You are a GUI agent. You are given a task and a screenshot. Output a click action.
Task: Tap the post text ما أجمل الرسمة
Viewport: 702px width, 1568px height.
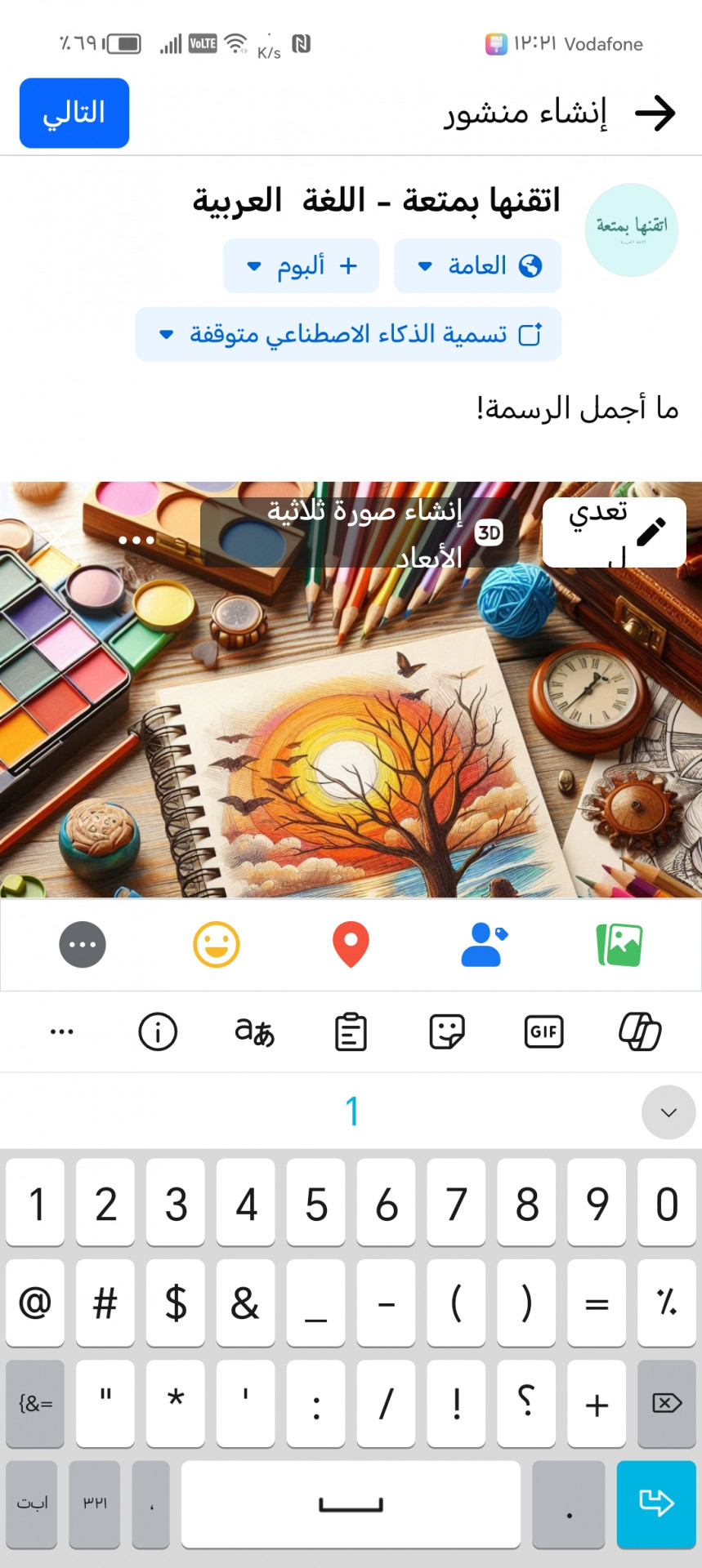(577, 408)
